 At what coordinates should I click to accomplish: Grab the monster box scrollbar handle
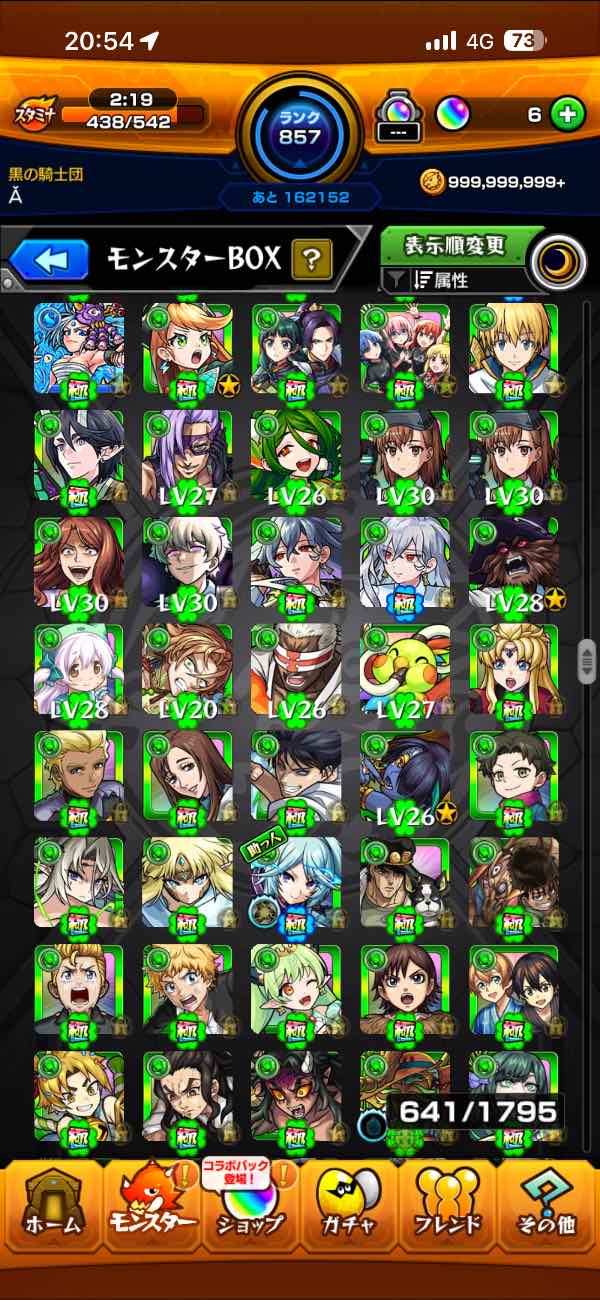(587, 662)
